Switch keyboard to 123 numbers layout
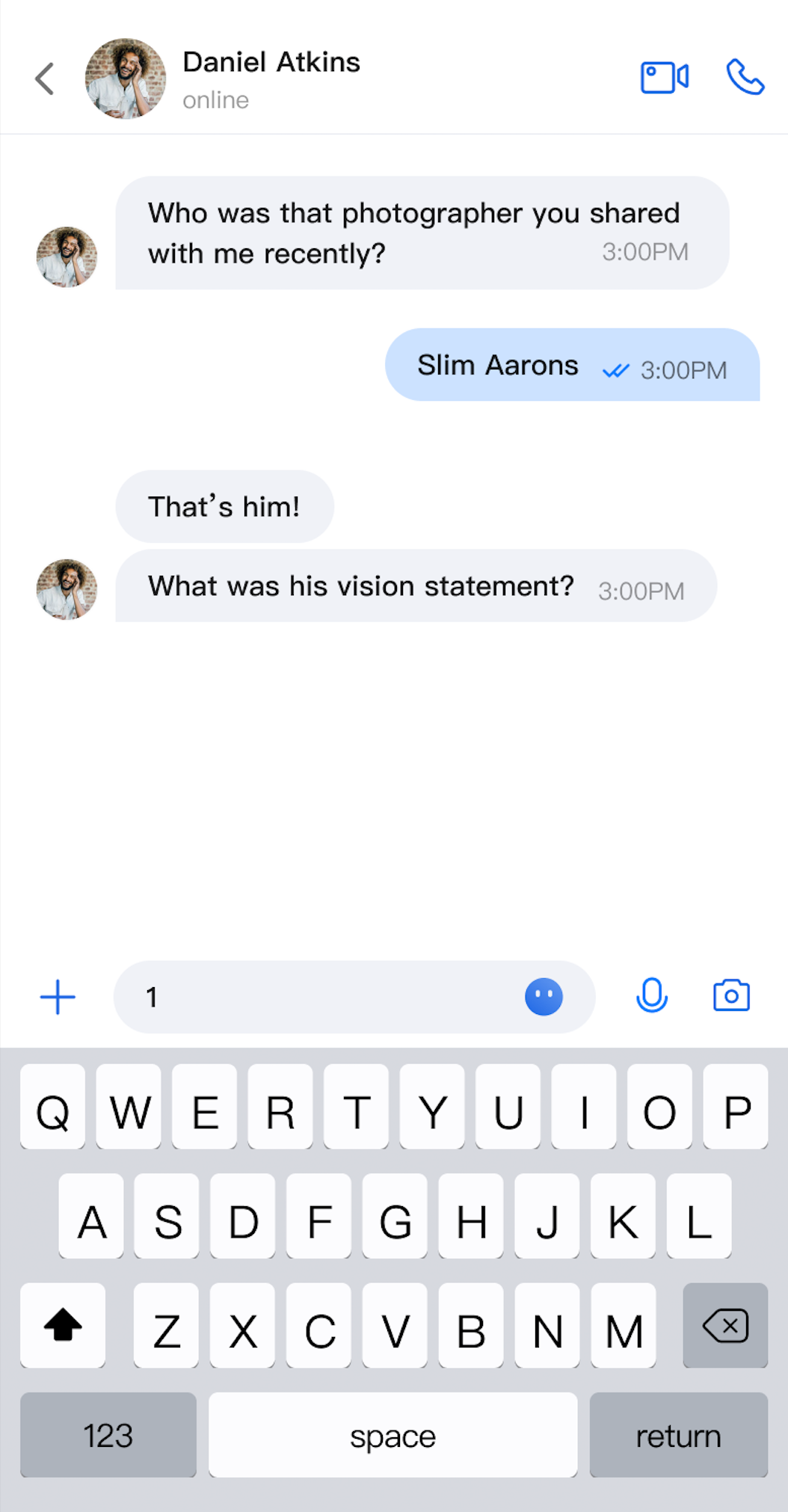The height and width of the screenshot is (1512, 788). coord(108,1435)
